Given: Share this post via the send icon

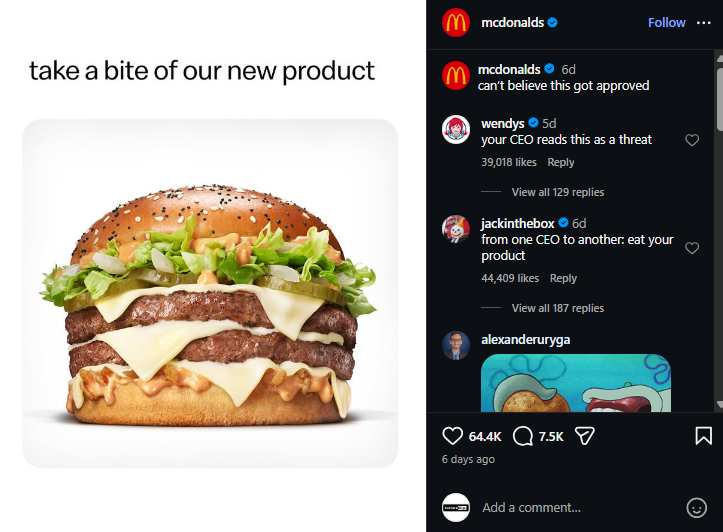Looking at the screenshot, I should point(586,436).
